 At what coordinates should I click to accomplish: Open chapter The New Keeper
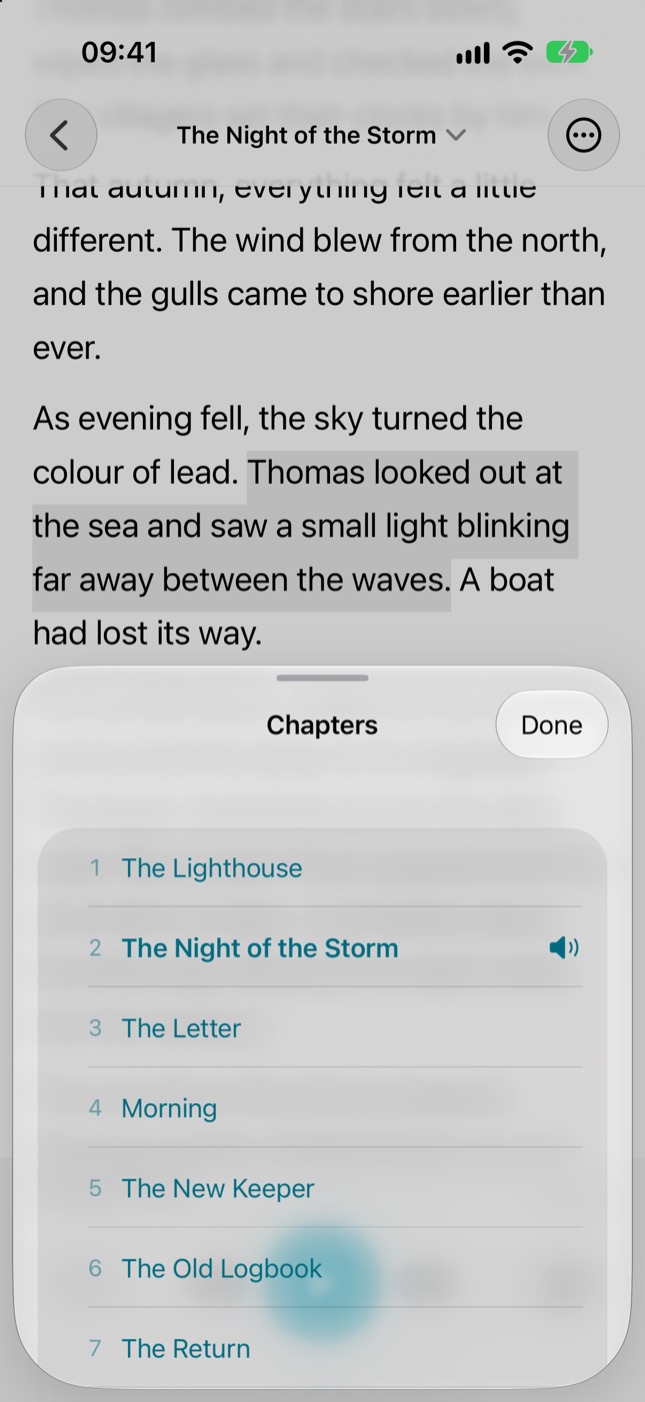coord(335,1188)
